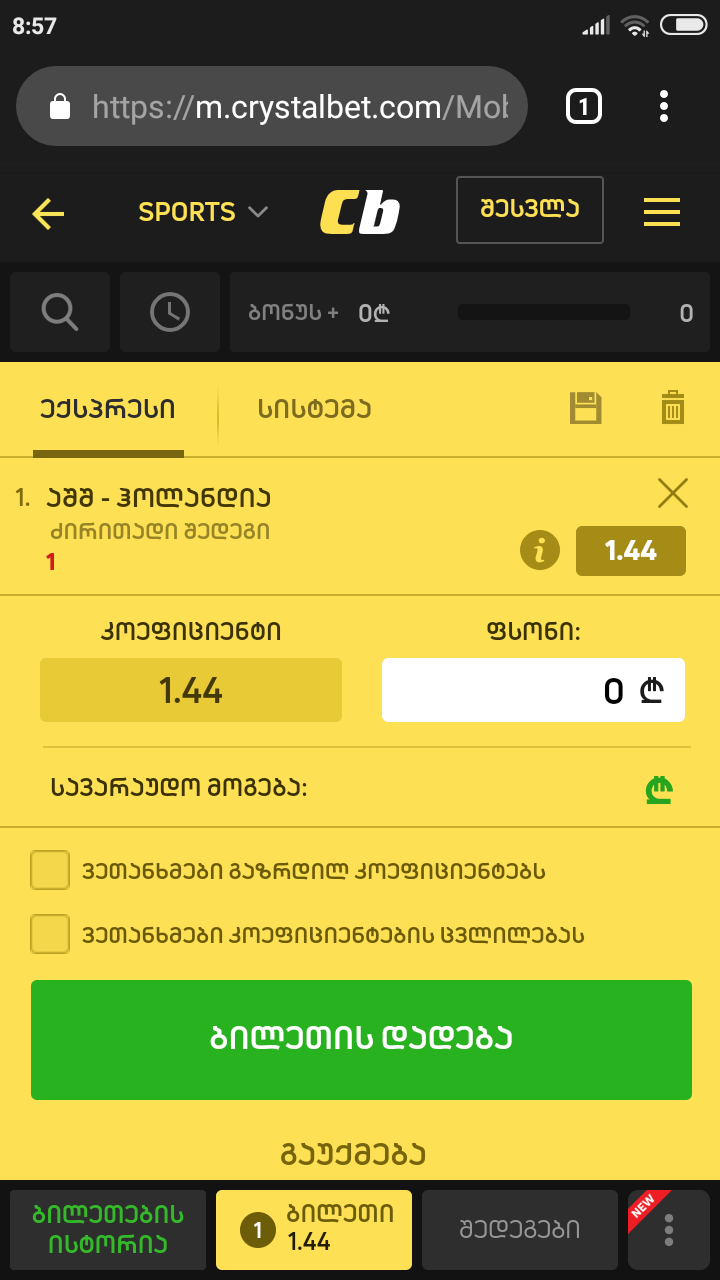Open the hamburger menu
The image size is (720, 1280).
pyautogui.click(x=661, y=212)
